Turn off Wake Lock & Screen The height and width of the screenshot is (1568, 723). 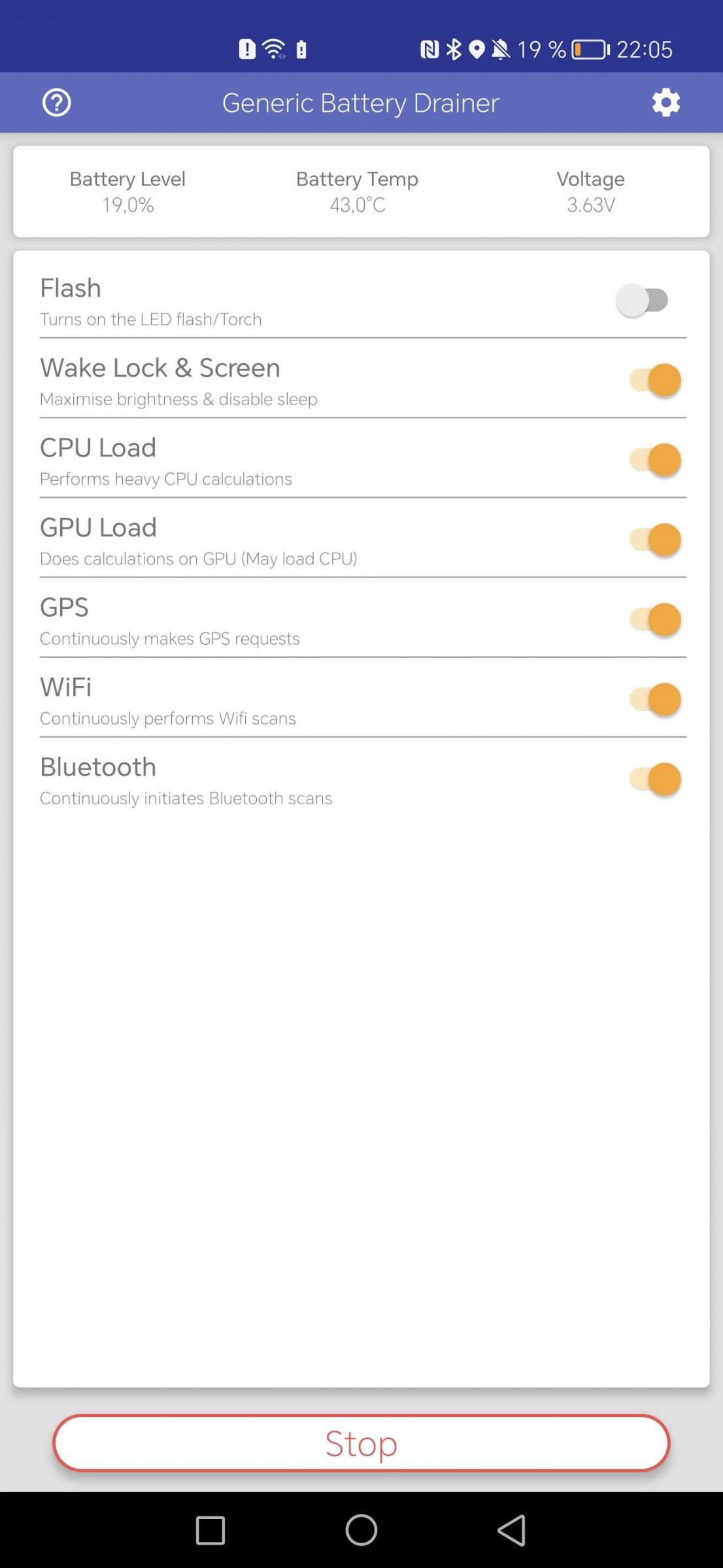pyautogui.click(x=655, y=380)
